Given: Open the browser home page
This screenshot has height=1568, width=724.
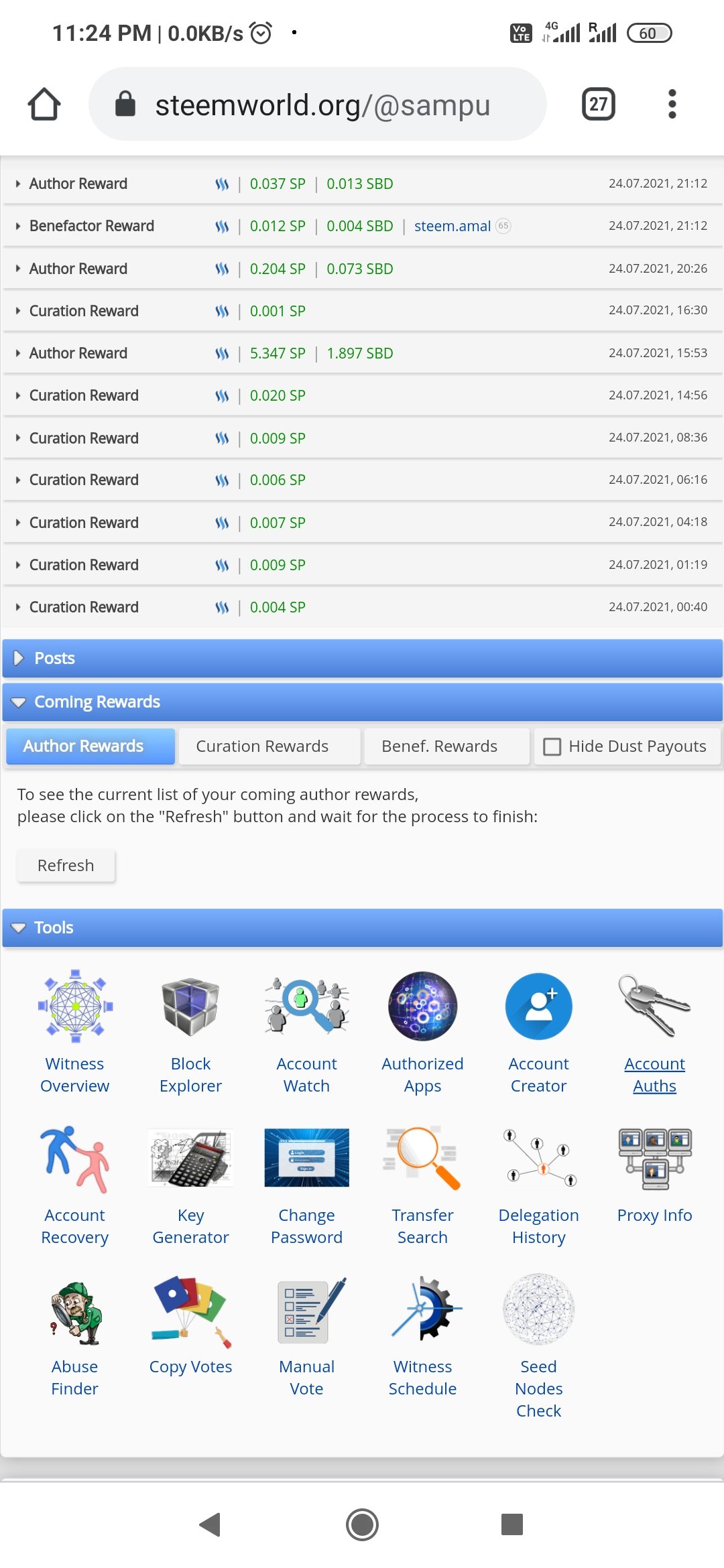Looking at the screenshot, I should (44, 105).
